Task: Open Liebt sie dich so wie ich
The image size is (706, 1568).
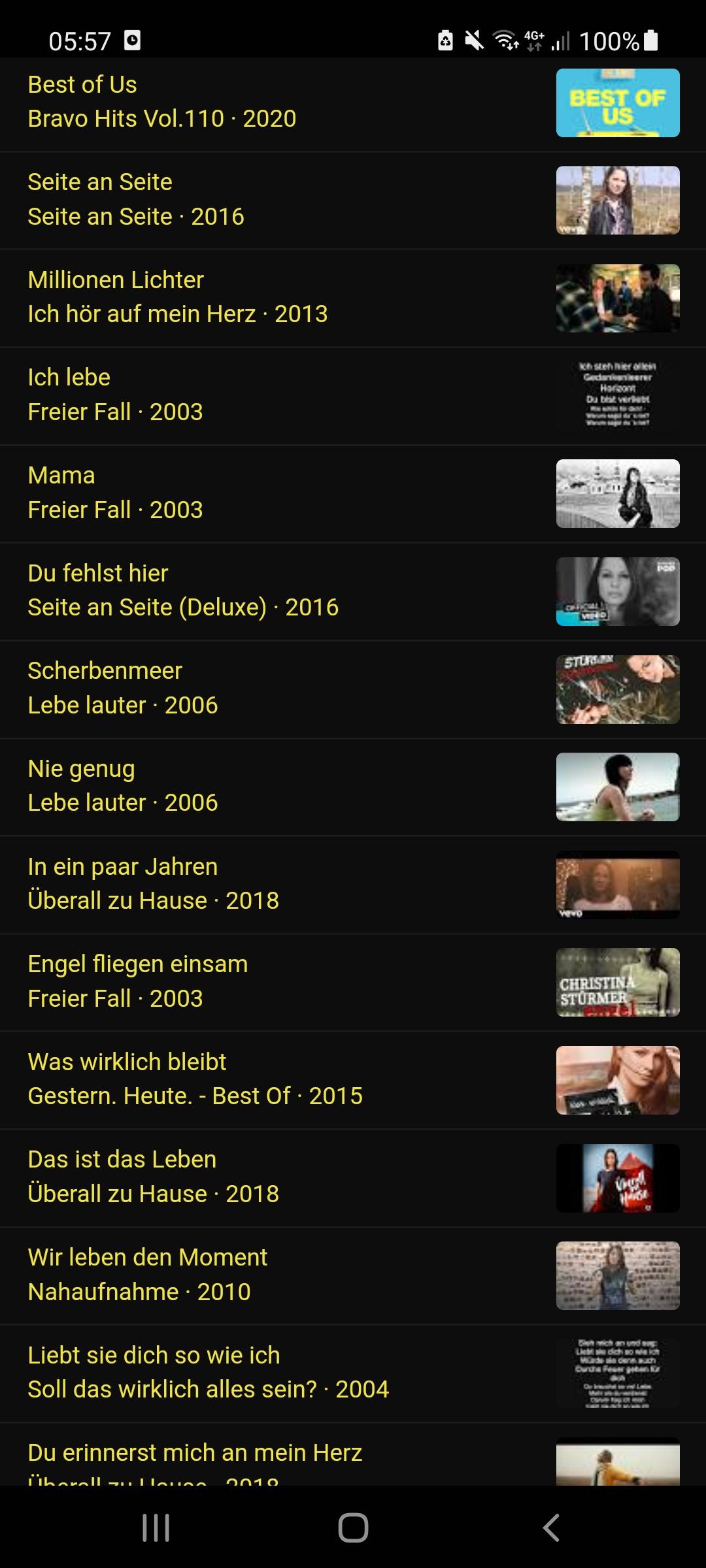Action: (353, 1373)
